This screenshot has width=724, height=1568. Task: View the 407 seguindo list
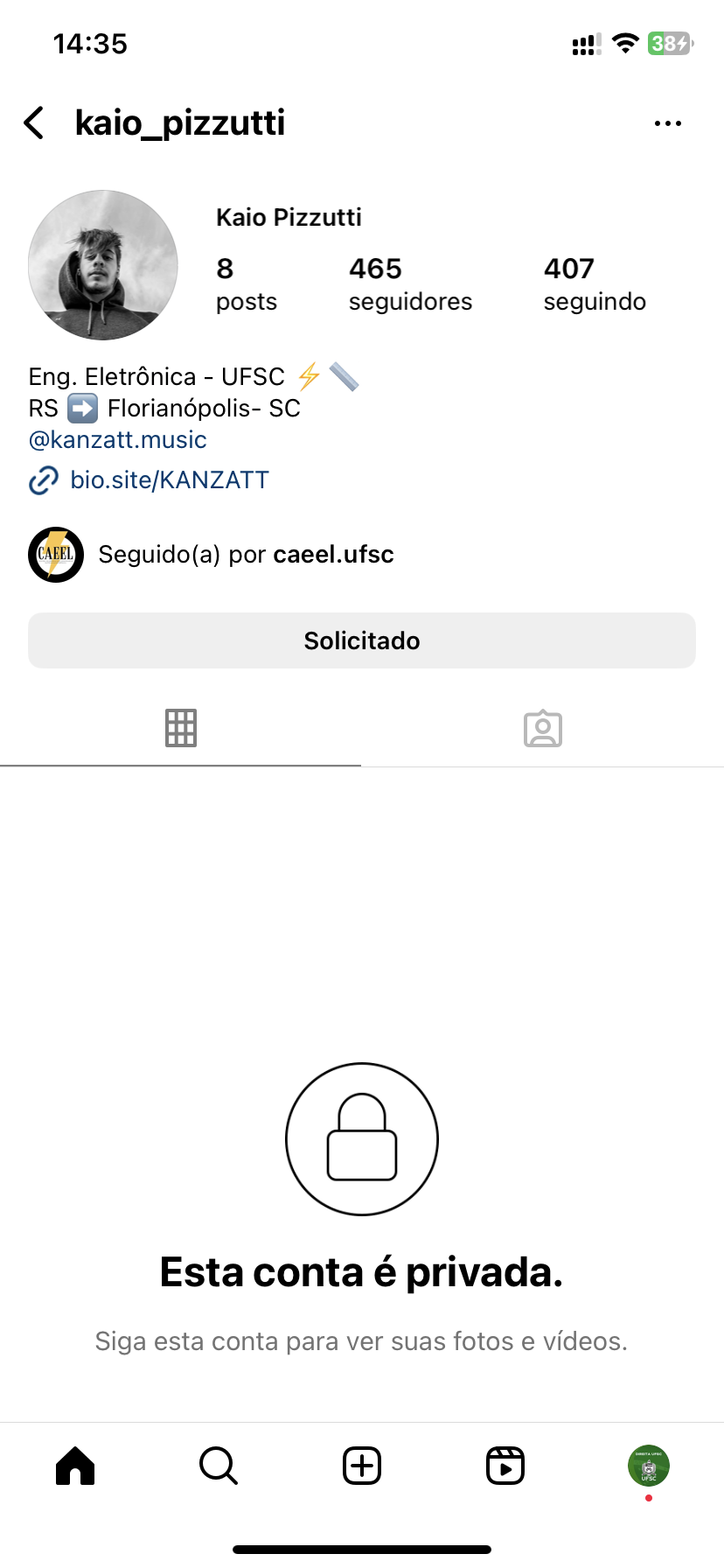[595, 283]
